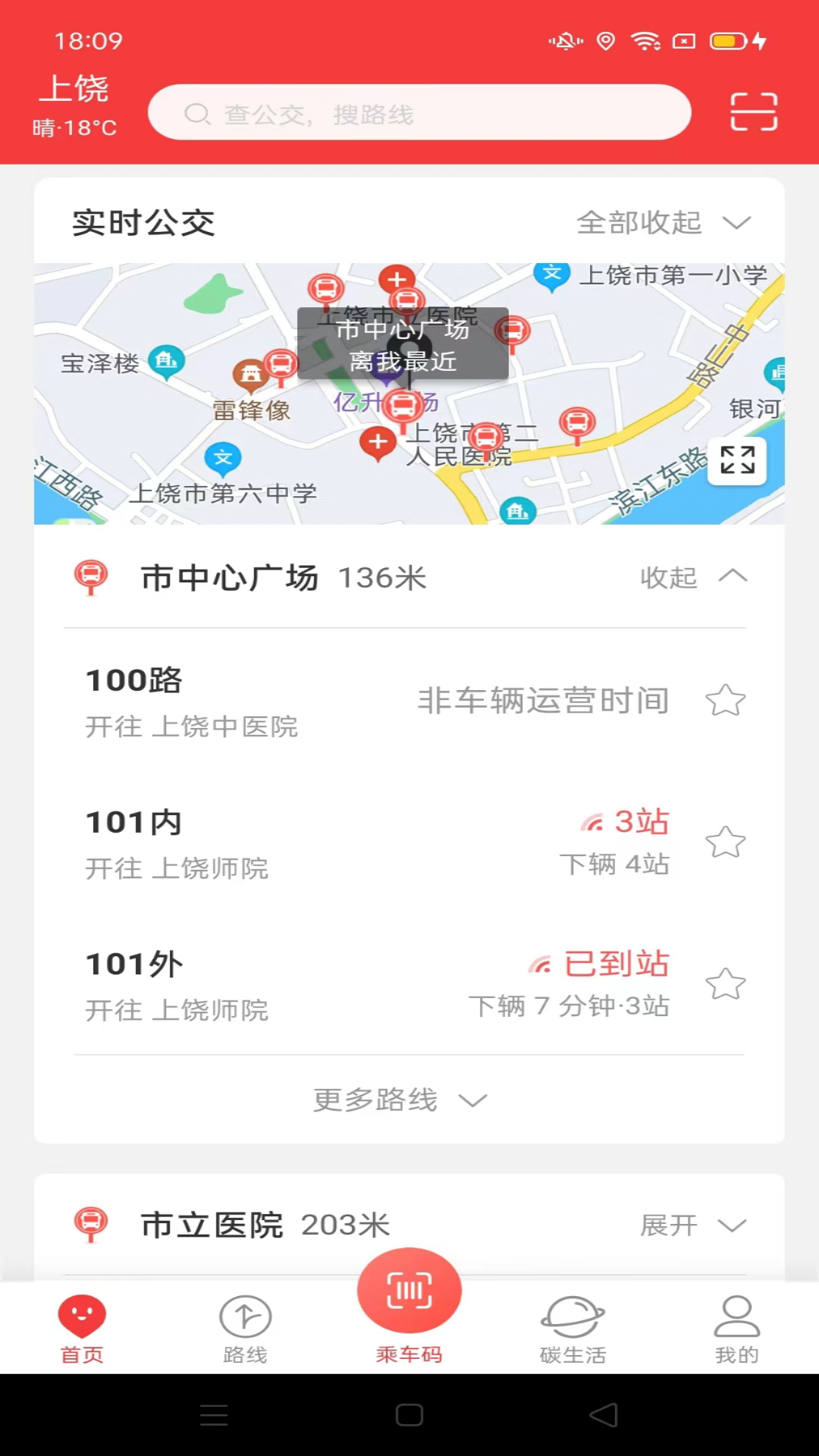Tap the 乘车码 ride code icon
819x1456 pixels.
coord(409,1289)
